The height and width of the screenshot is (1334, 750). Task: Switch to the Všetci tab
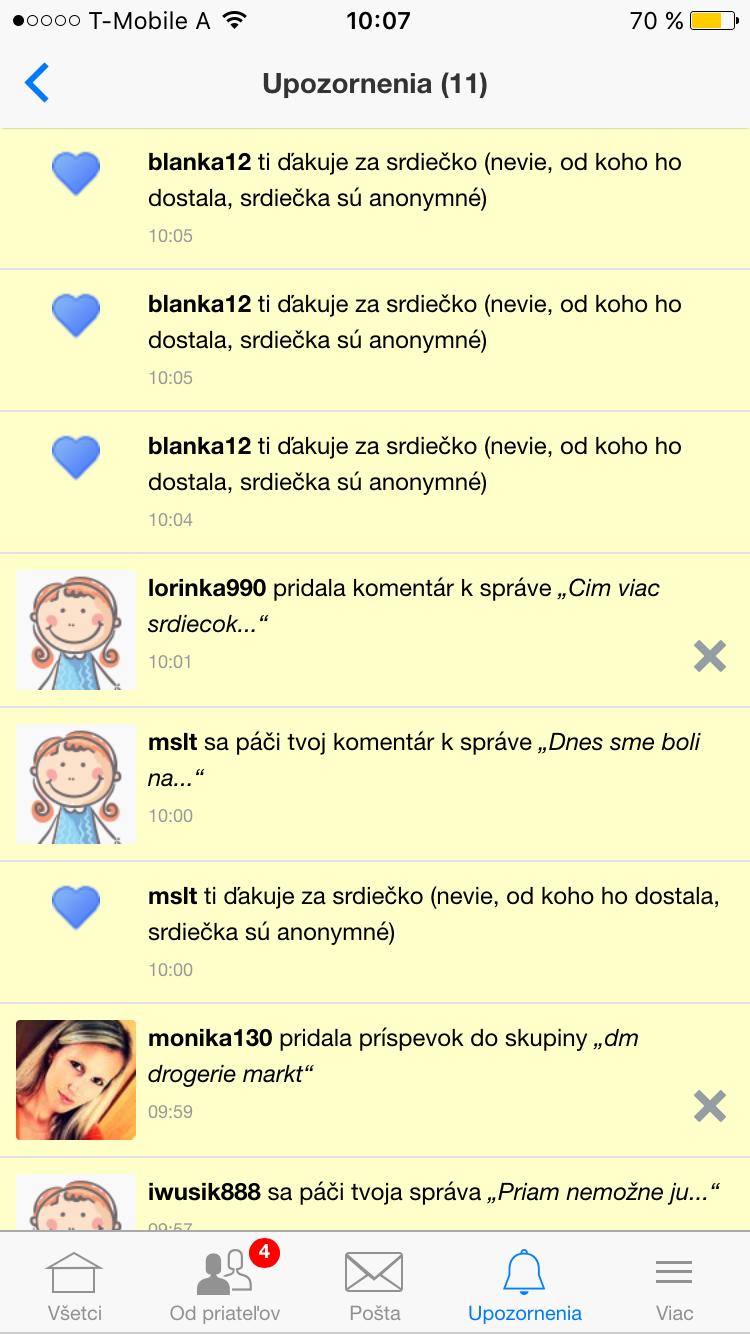pos(75,1284)
